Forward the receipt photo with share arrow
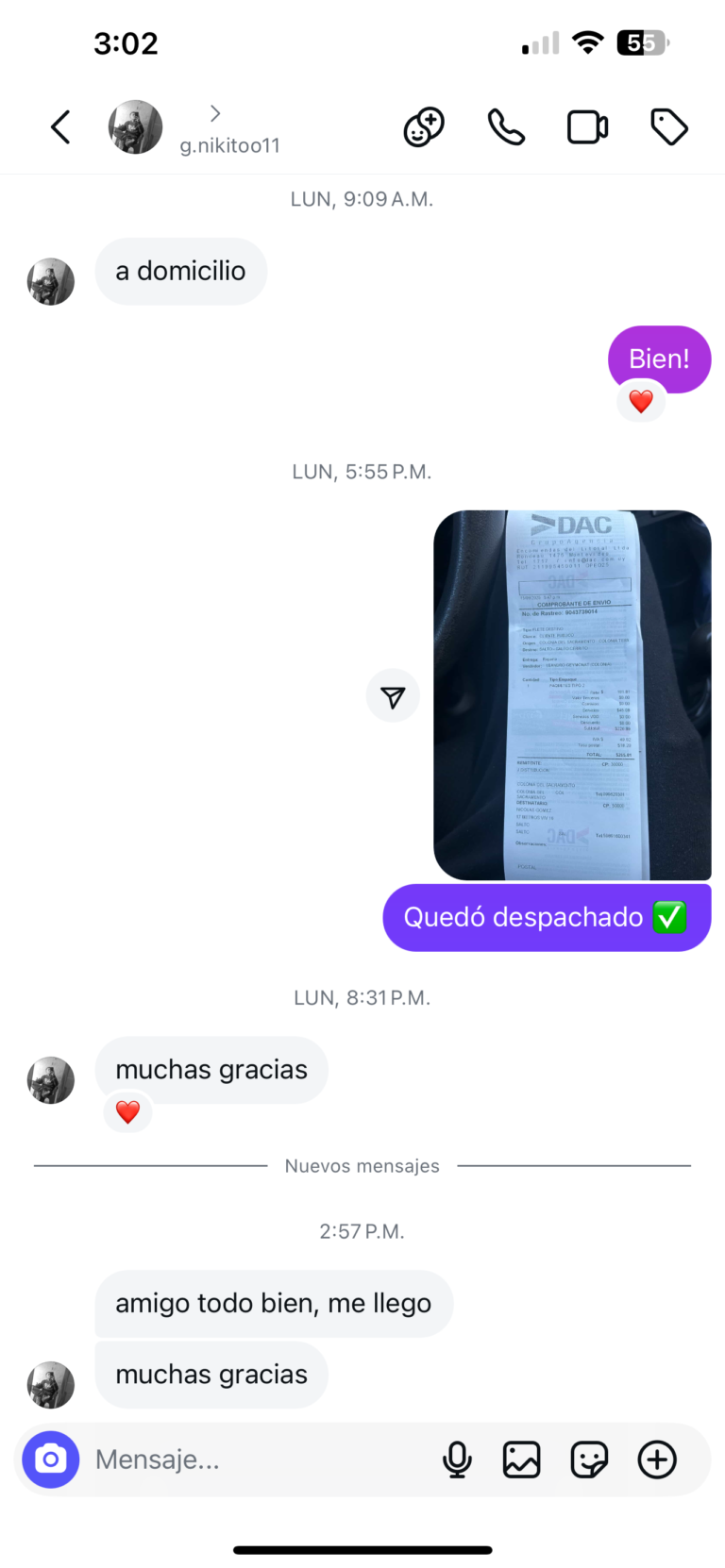Screen dimensions: 725x1568 click(393, 696)
